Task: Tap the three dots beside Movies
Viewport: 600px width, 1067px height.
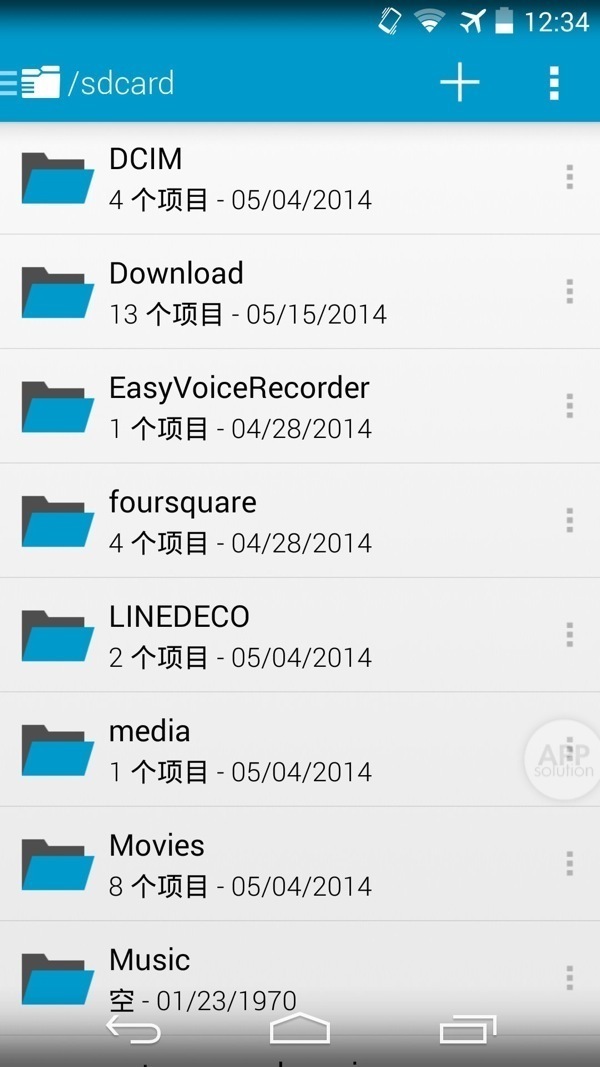Action: [569, 863]
